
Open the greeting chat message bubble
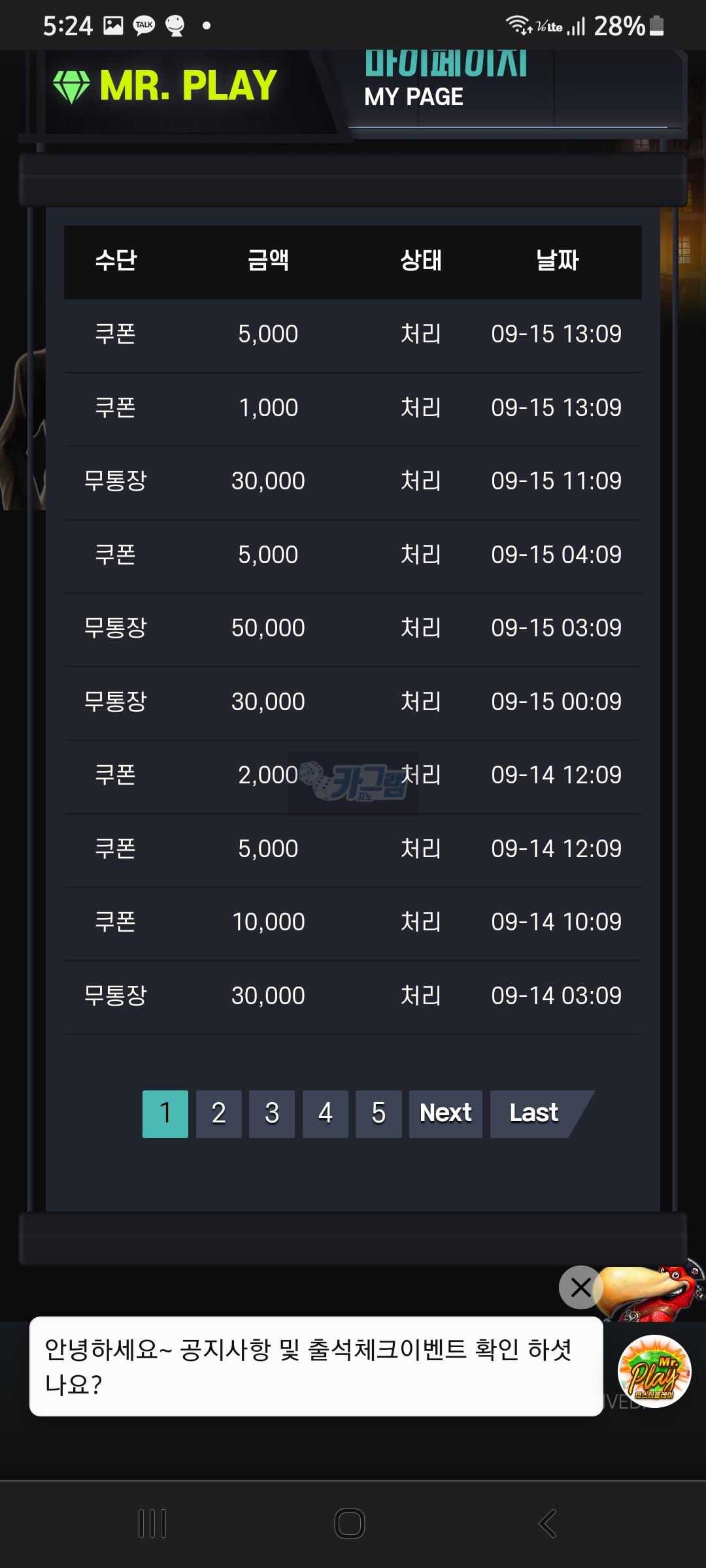[x=316, y=1366]
